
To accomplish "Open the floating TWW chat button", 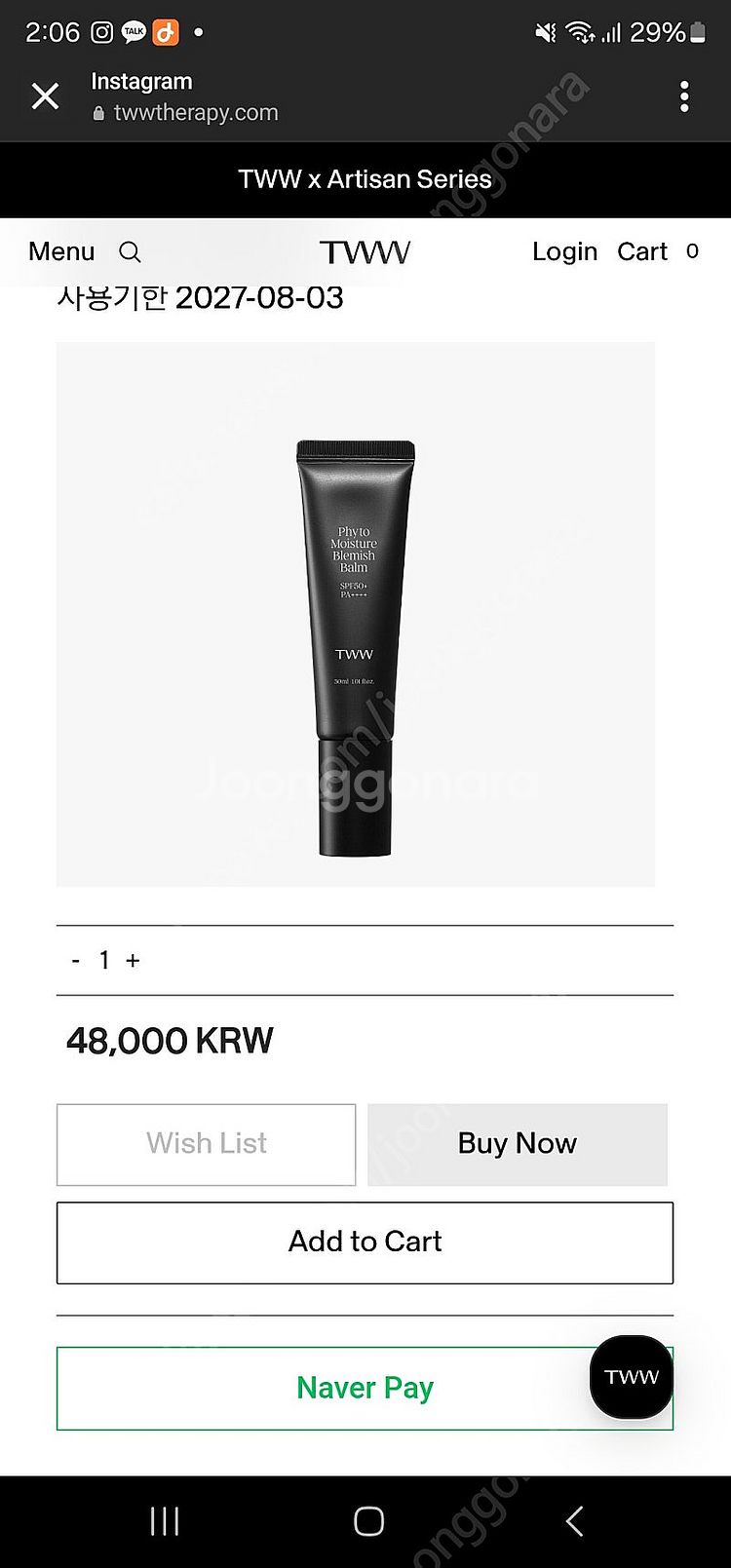I will pos(631,1376).
